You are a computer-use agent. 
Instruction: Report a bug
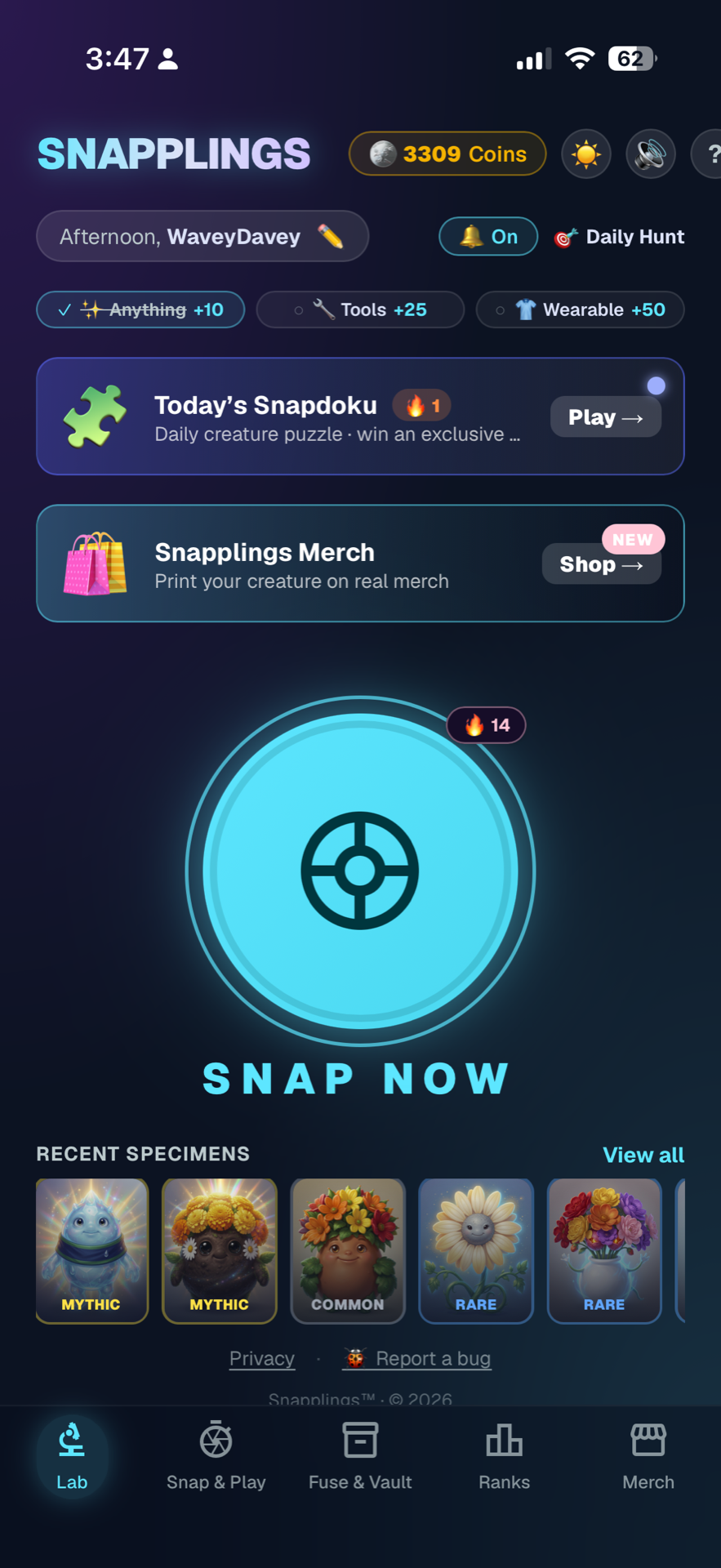click(x=416, y=1358)
